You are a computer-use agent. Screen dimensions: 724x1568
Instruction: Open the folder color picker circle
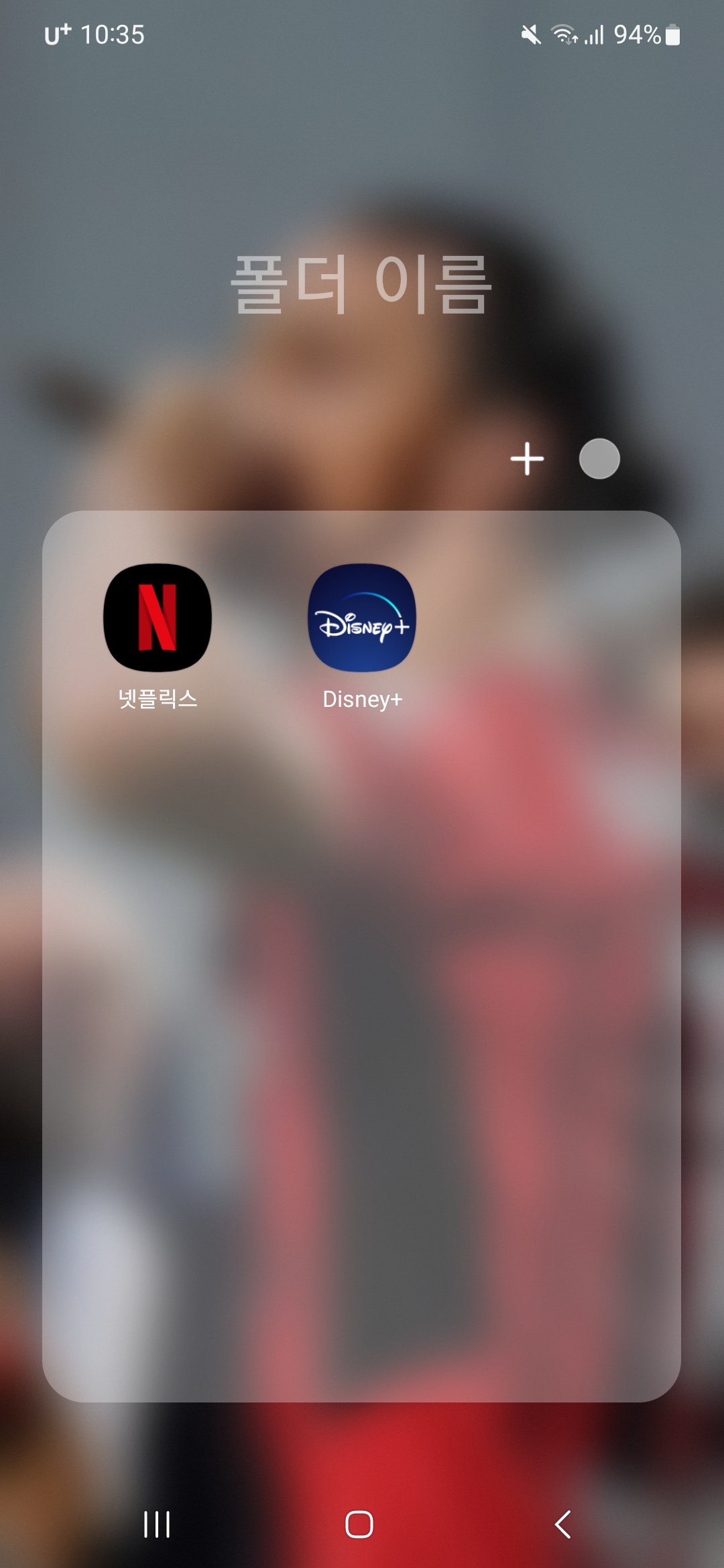tap(599, 459)
